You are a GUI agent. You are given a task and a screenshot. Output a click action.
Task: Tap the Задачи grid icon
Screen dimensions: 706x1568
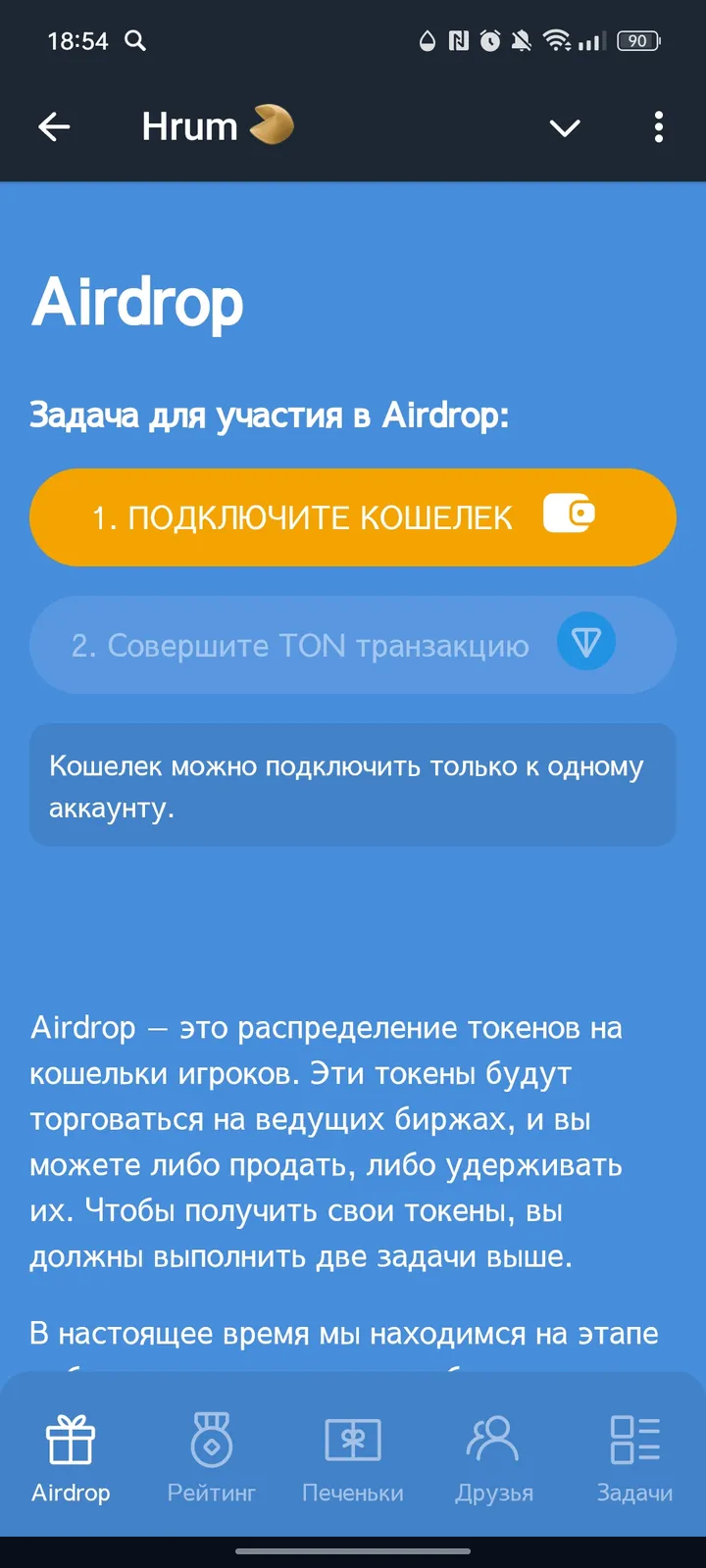click(635, 1437)
